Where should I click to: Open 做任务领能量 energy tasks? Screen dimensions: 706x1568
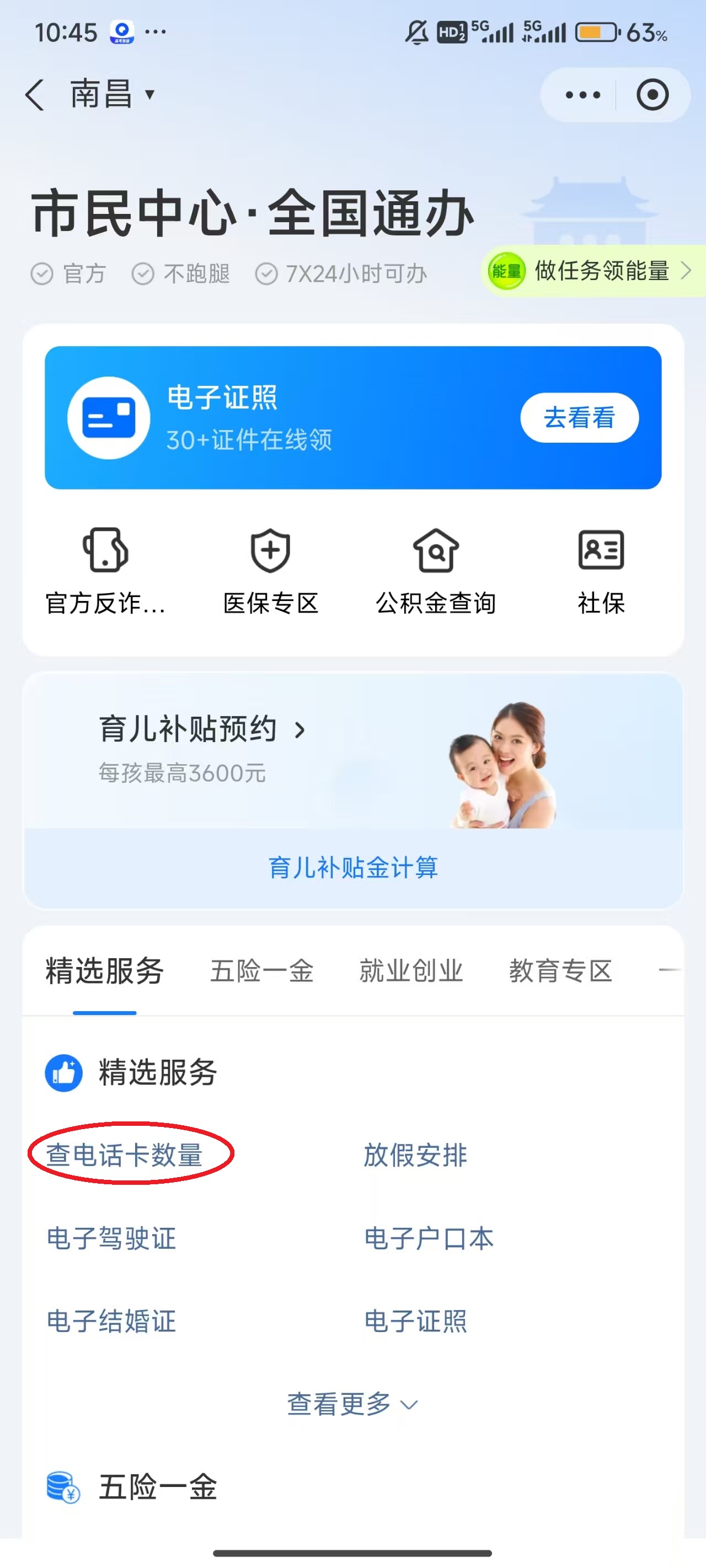(595, 271)
